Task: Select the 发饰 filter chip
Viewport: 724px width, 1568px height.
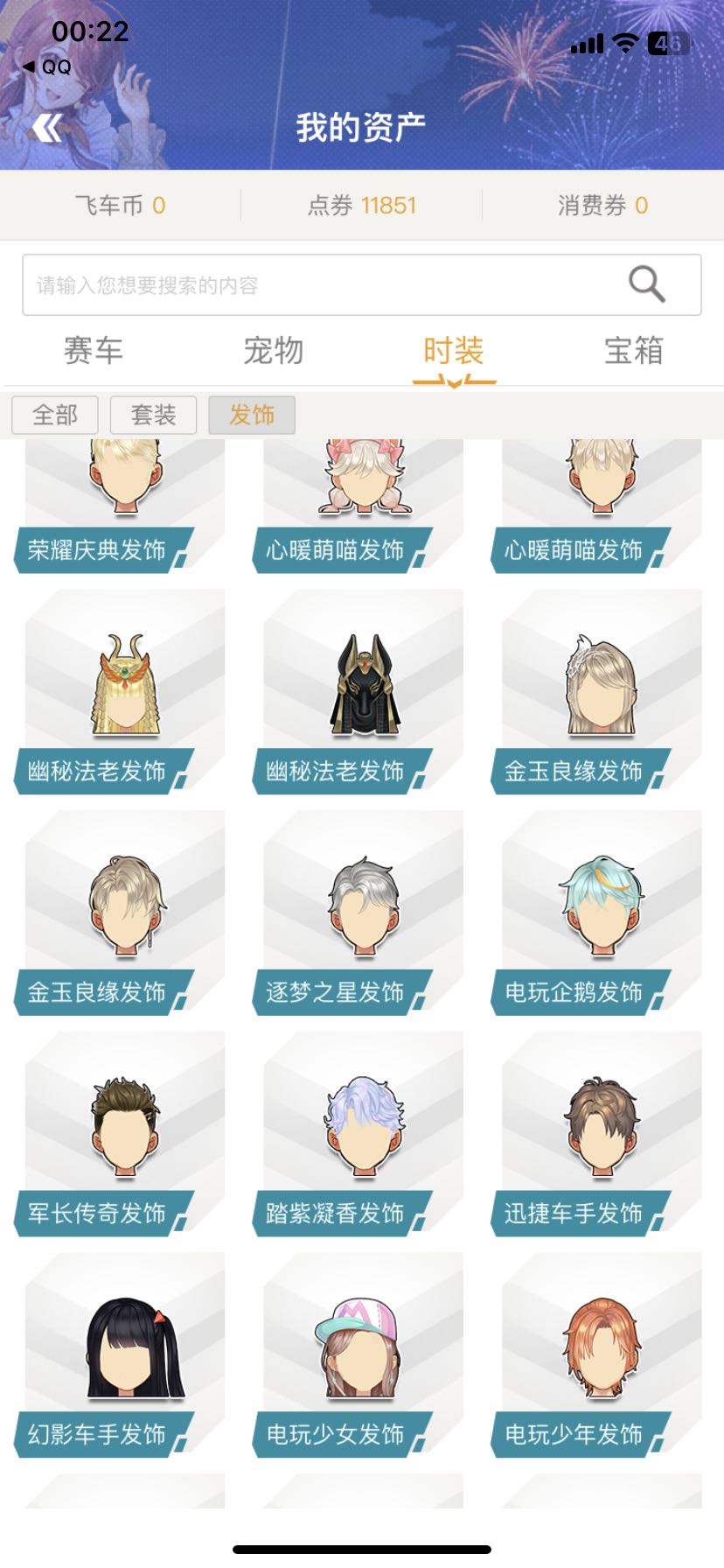Action: pos(252,415)
